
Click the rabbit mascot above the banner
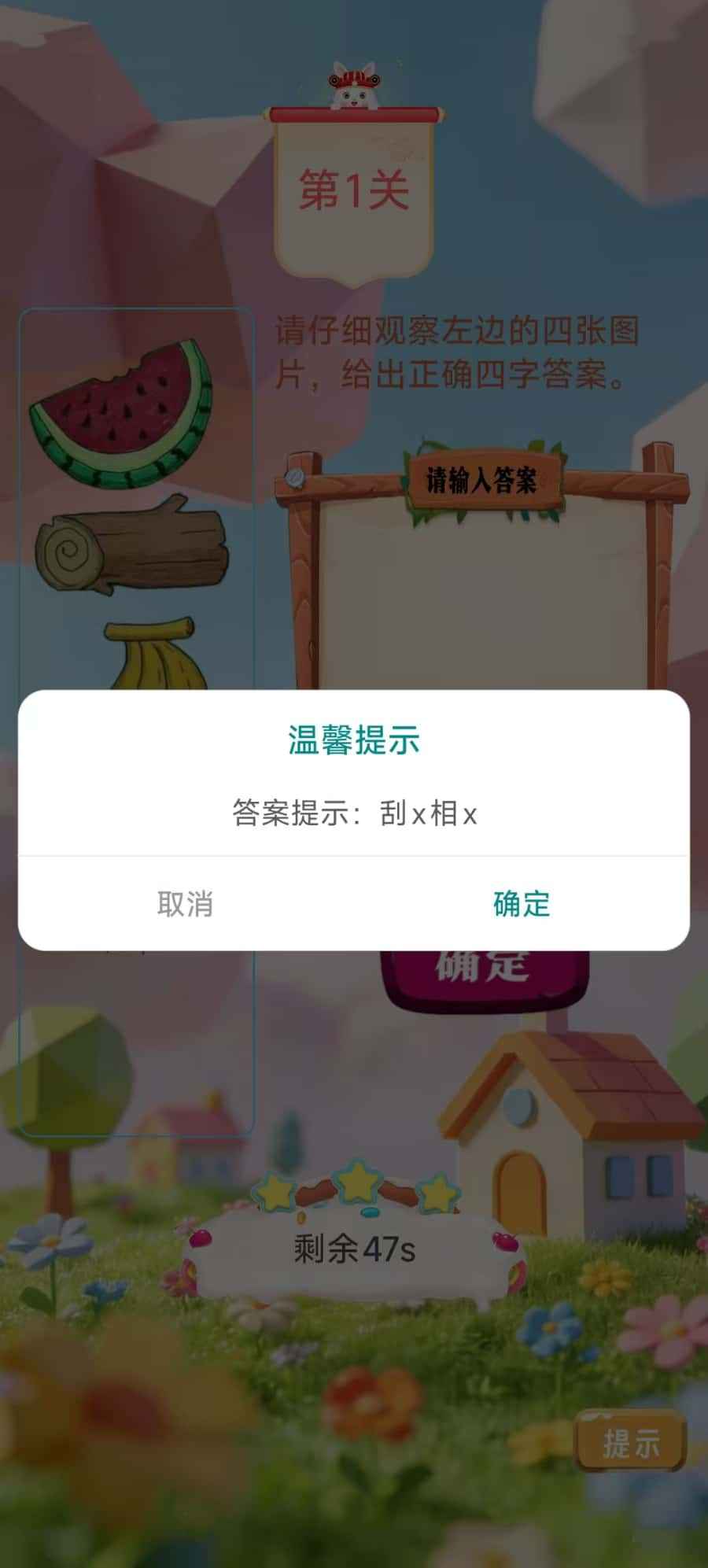click(x=354, y=87)
